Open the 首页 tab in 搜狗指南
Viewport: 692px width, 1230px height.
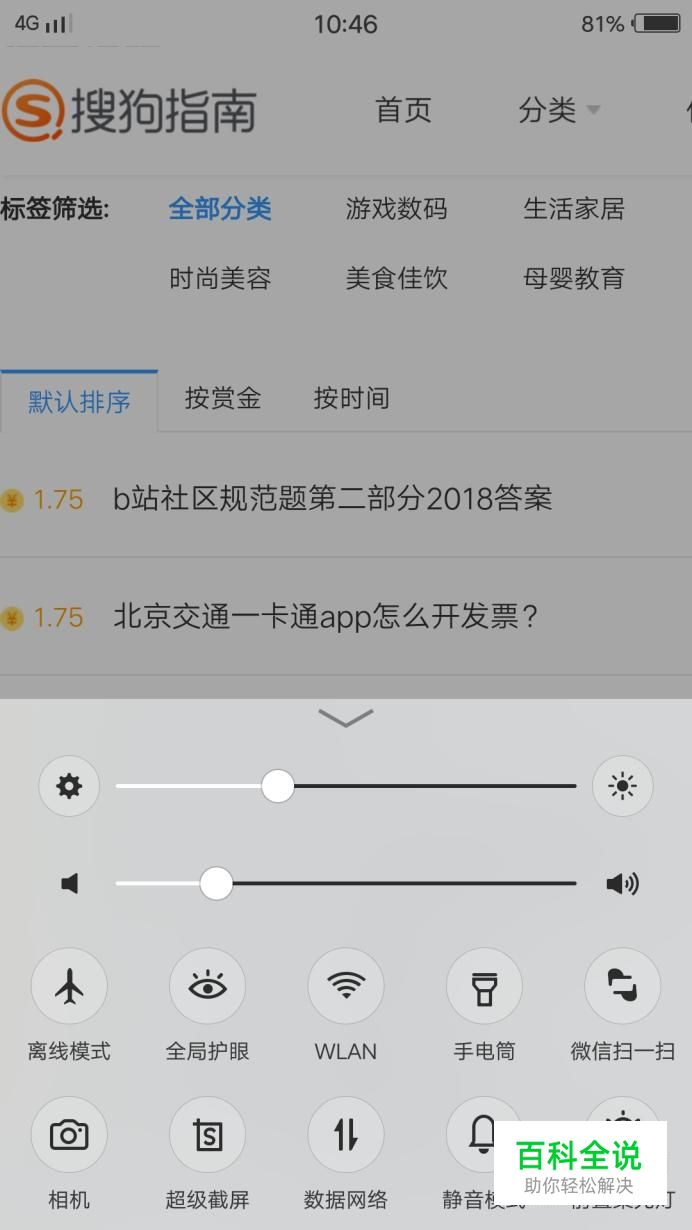coord(403,110)
